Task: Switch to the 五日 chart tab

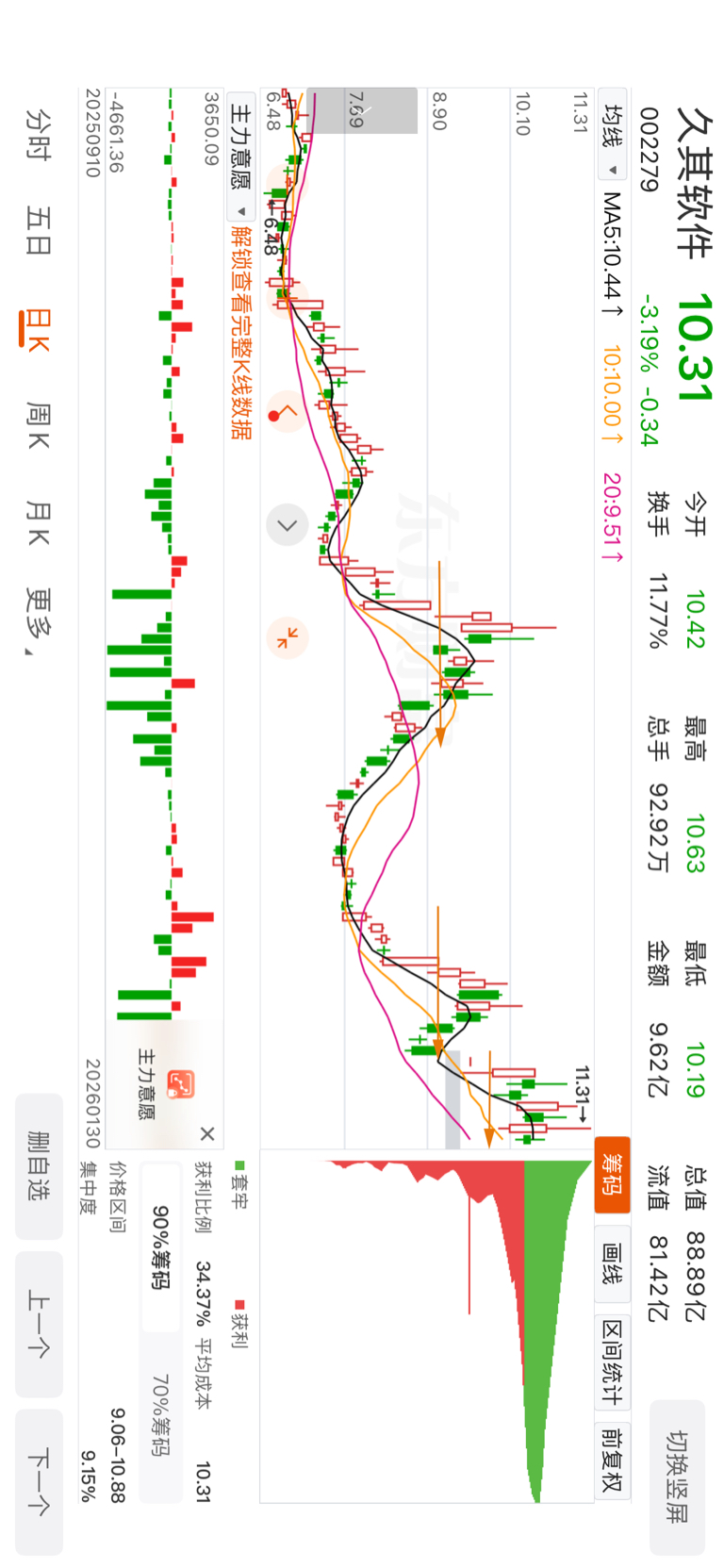Action: [x=38, y=231]
